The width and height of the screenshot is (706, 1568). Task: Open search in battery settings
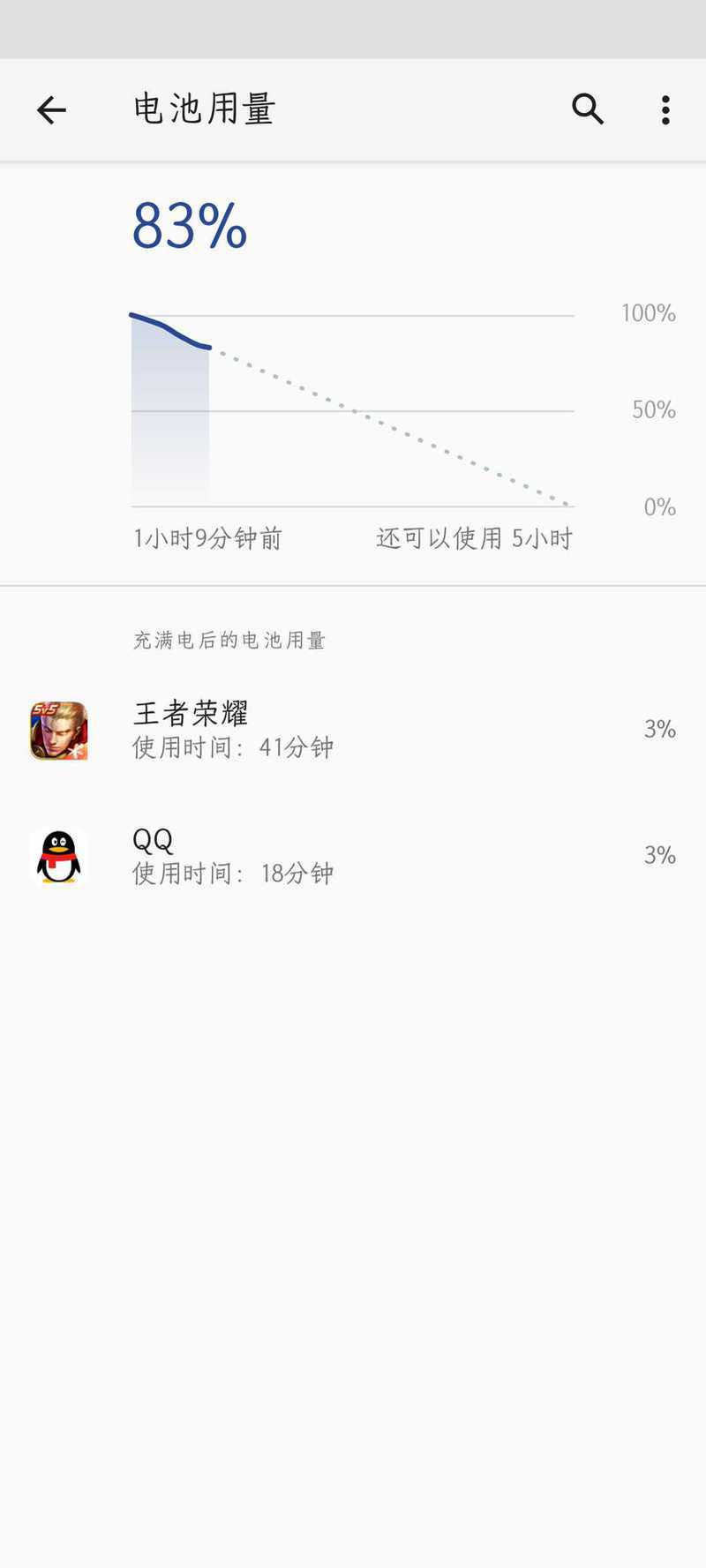pyautogui.click(x=588, y=109)
